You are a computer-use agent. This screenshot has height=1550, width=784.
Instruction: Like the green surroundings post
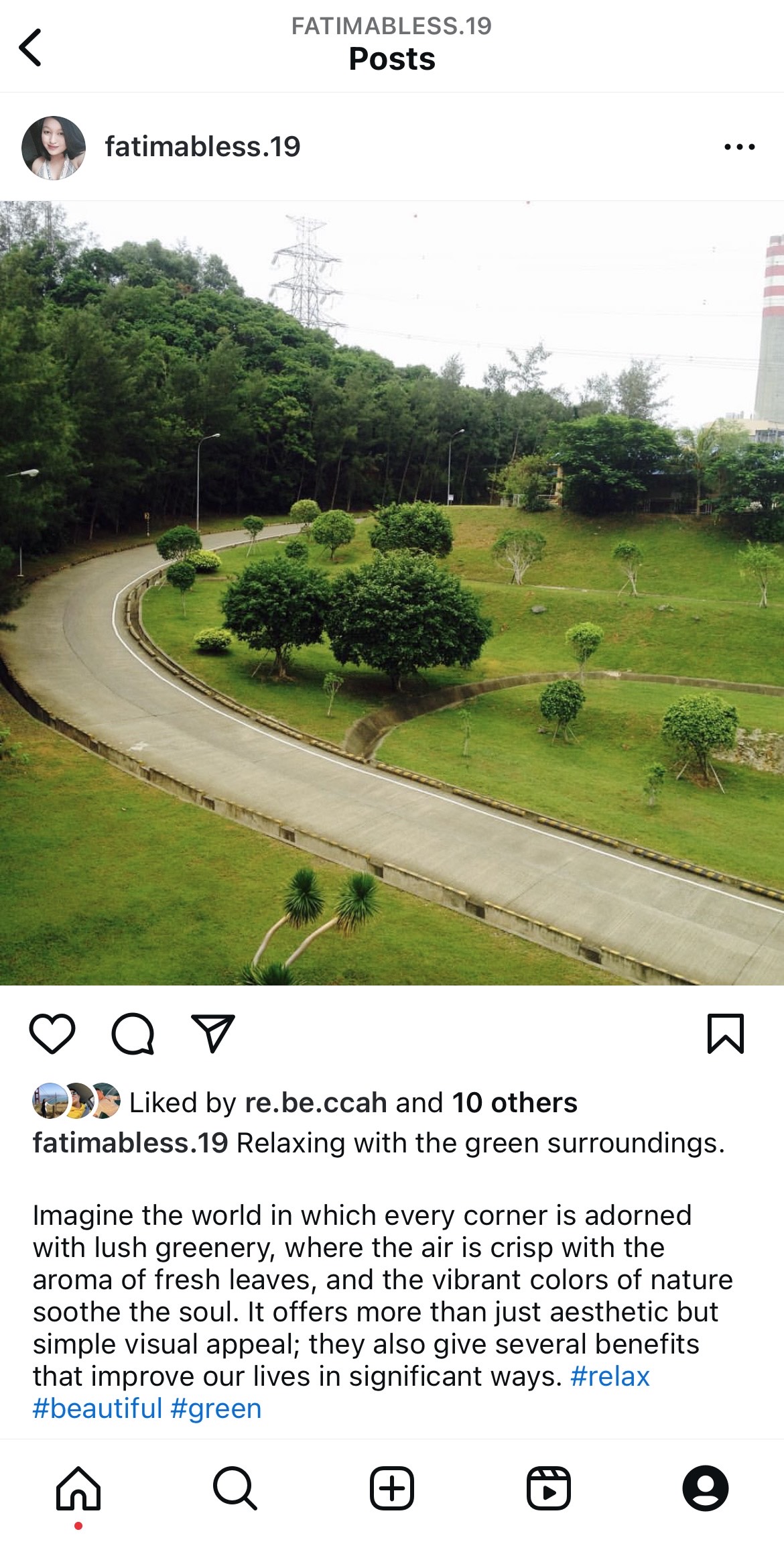[52, 1033]
